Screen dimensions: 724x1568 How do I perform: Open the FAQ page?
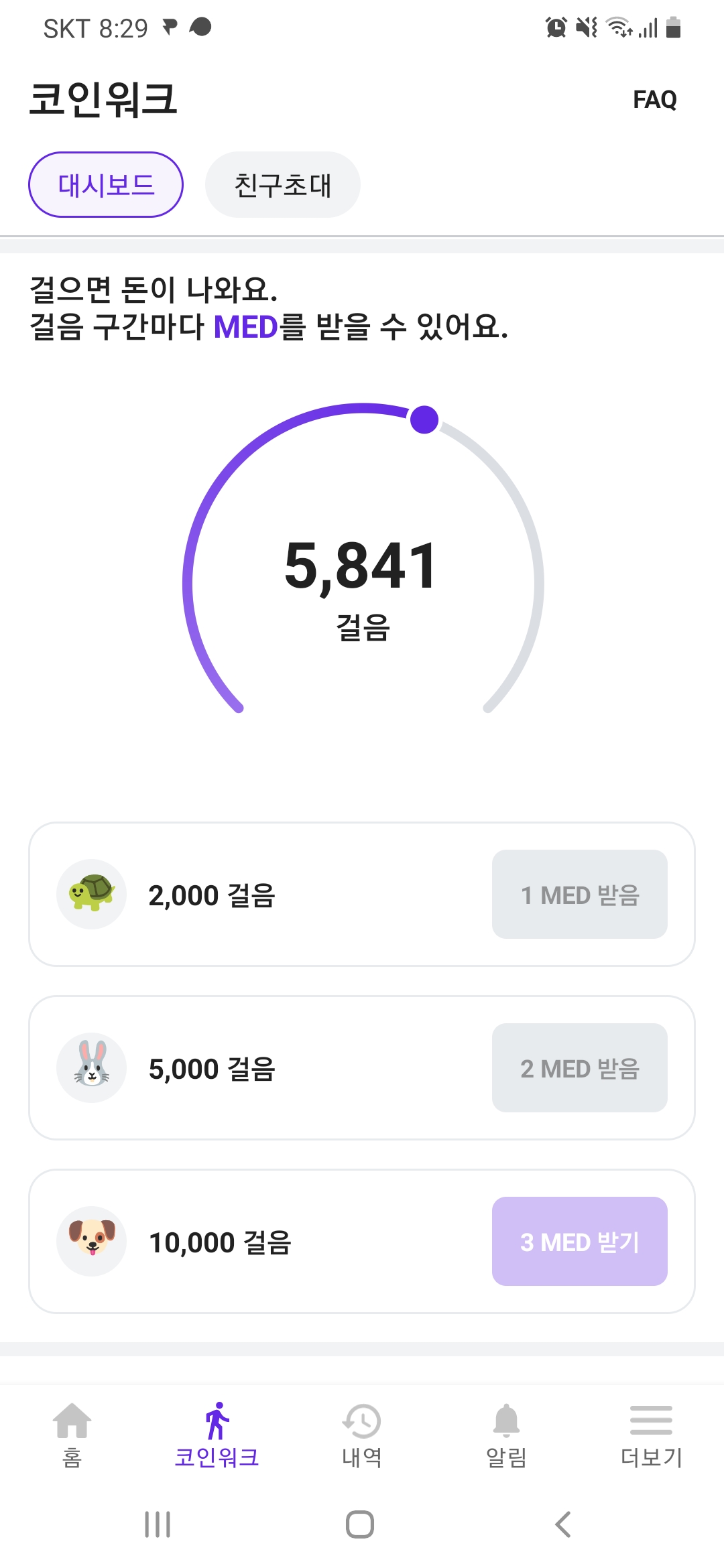click(654, 100)
